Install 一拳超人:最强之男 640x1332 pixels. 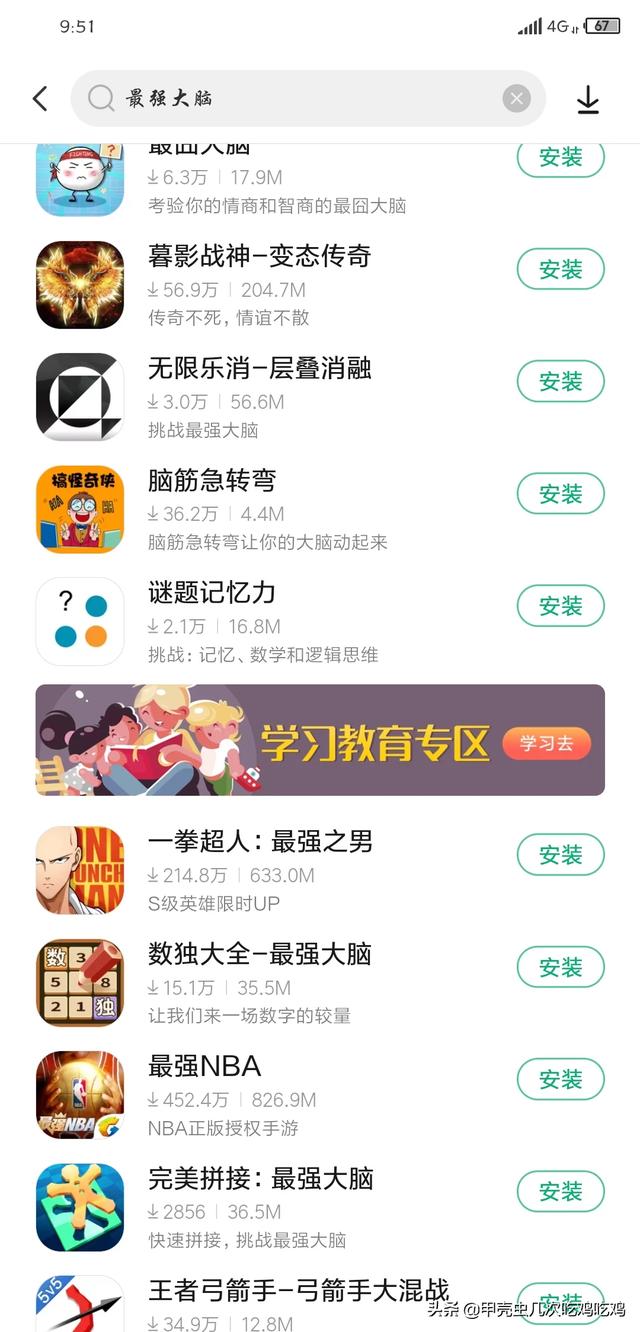[560, 855]
